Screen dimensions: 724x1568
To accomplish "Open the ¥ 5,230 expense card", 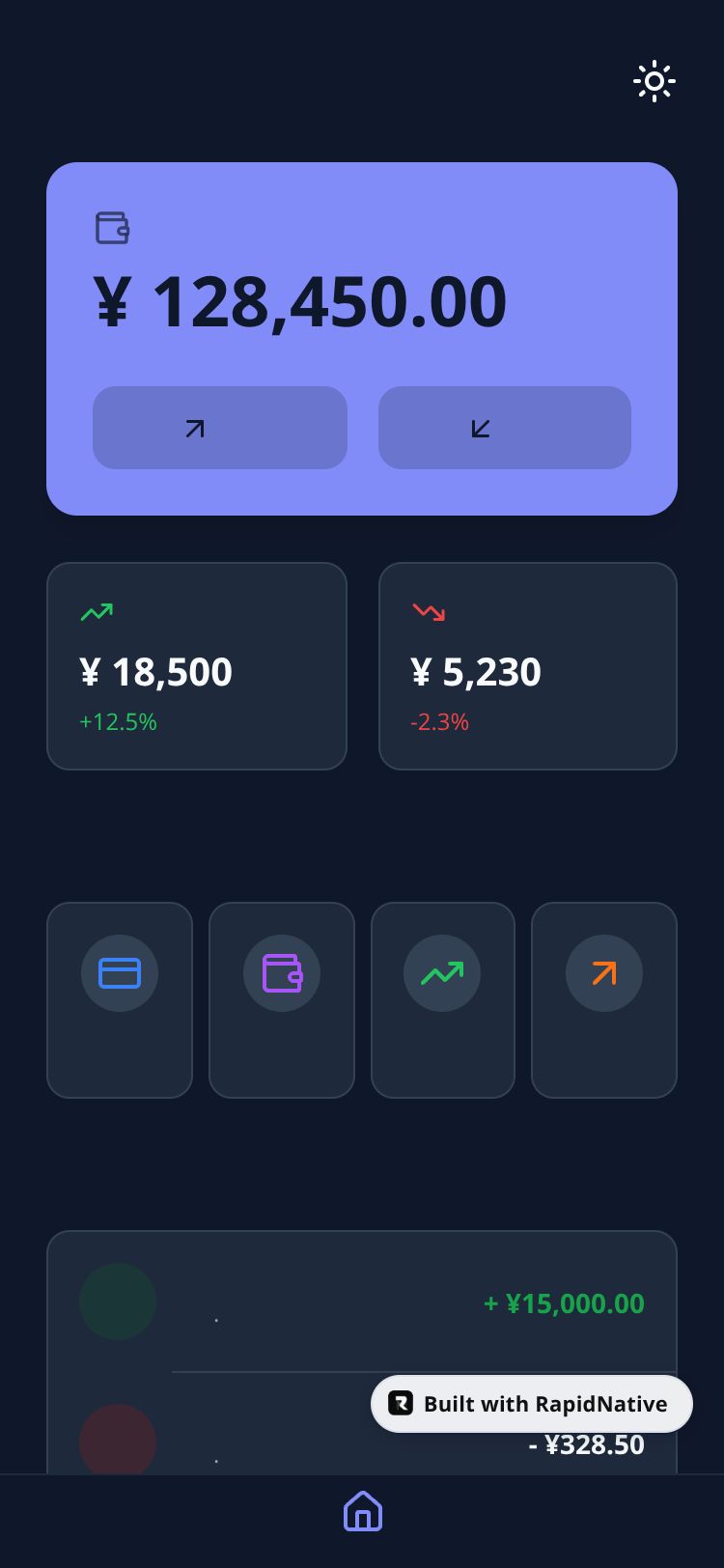I will click(x=527, y=666).
